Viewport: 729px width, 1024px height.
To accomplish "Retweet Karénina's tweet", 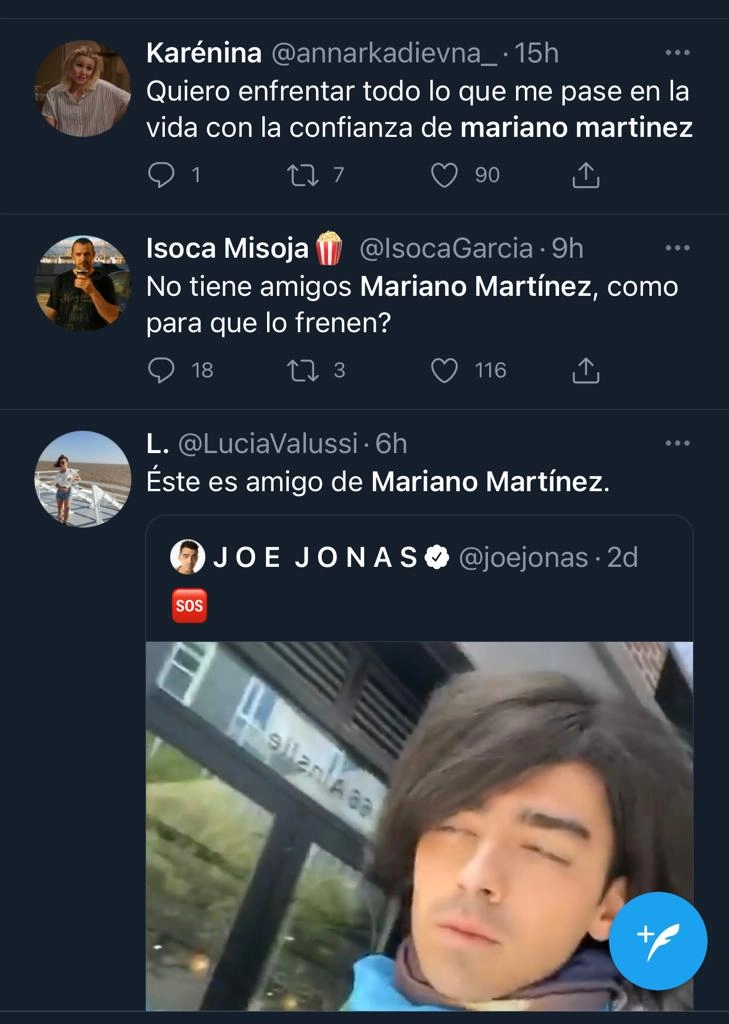I will pyautogui.click(x=301, y=175).
